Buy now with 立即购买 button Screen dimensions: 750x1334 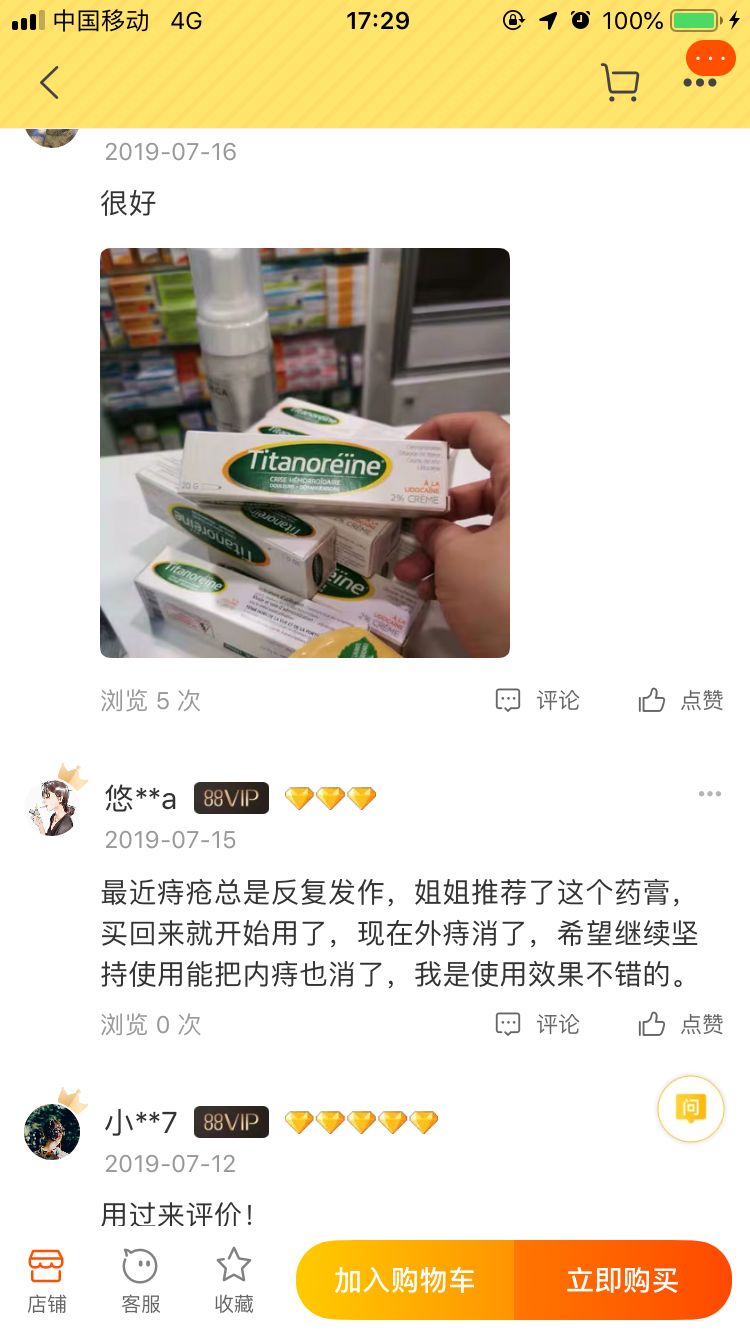point(625,1280)
